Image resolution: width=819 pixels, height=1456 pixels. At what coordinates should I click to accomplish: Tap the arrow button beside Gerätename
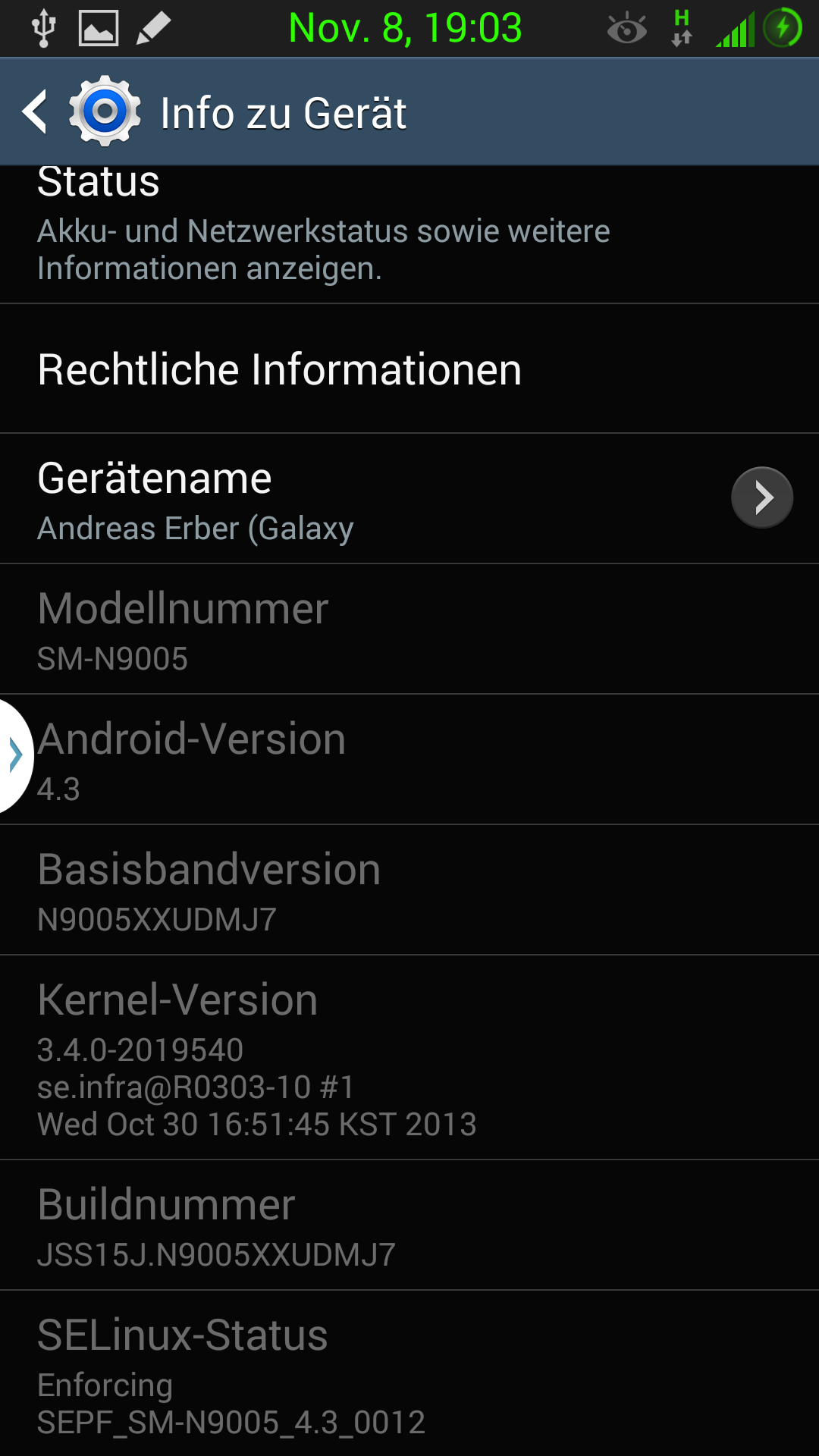762,497
